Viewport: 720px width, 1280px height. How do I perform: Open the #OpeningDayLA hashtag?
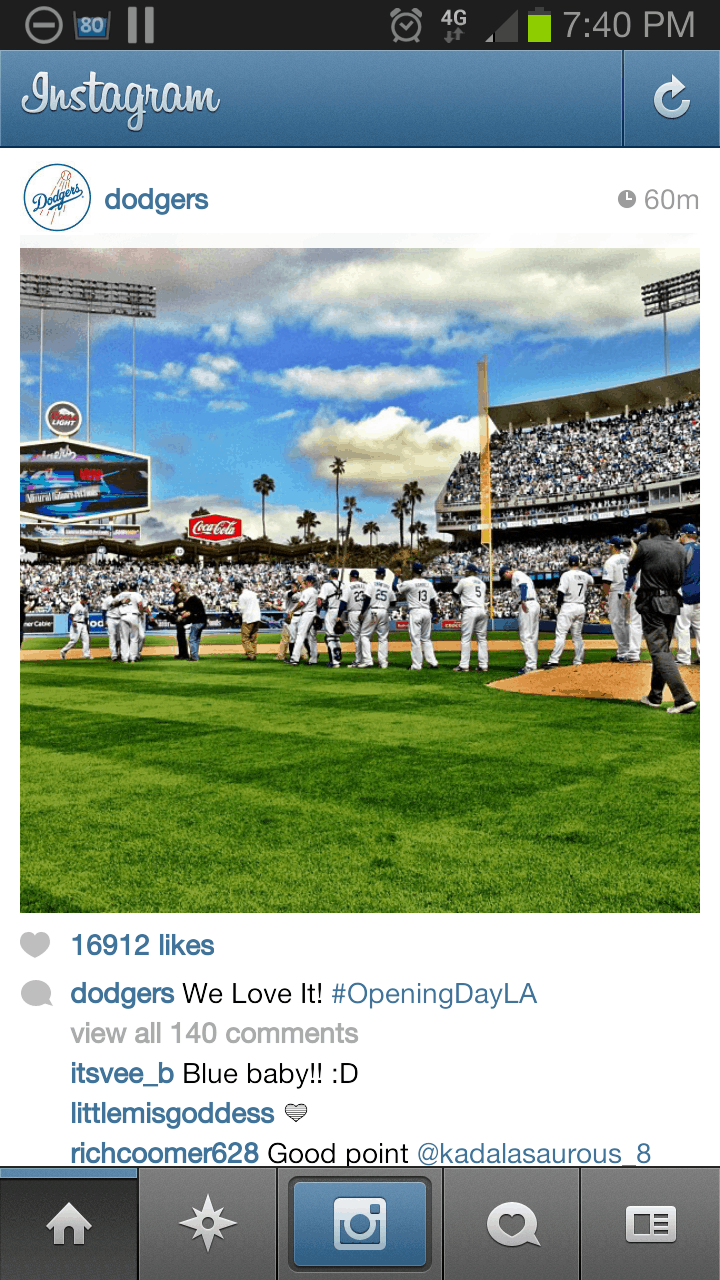(434, 994)
